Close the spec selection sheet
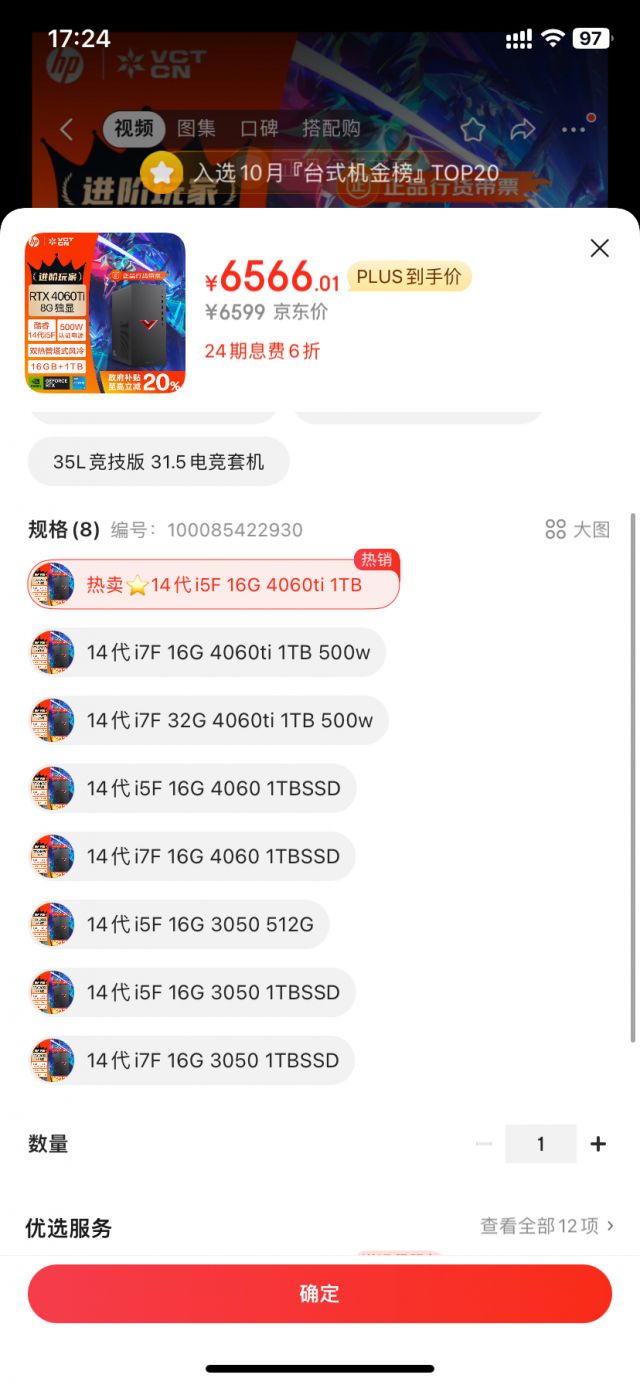Image resolution: width=640 pixels, height=1385 pixels. [x=599, y=249]
